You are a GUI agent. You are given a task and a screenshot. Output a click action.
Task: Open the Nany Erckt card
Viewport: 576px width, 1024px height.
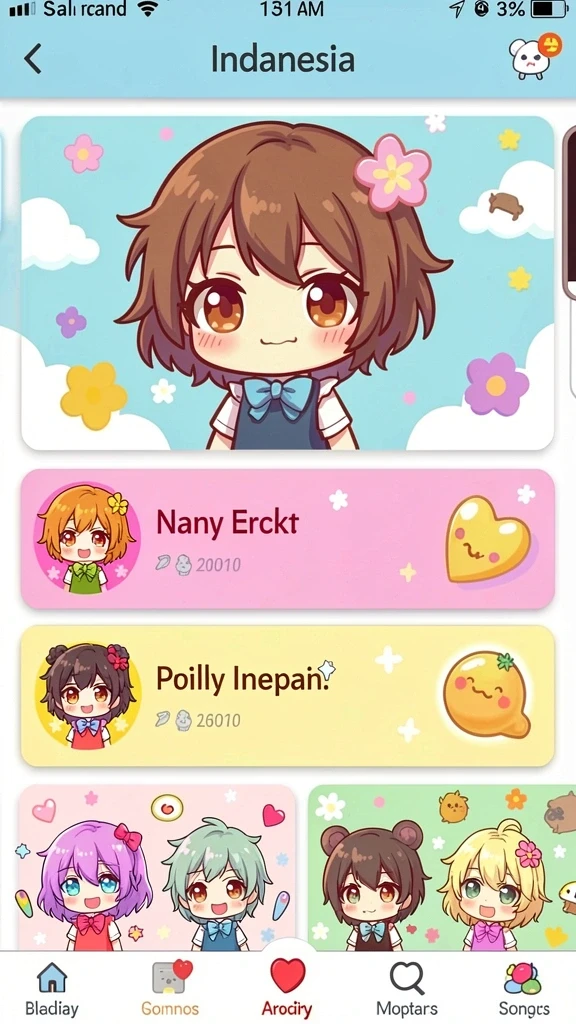[x=287, y=539]
